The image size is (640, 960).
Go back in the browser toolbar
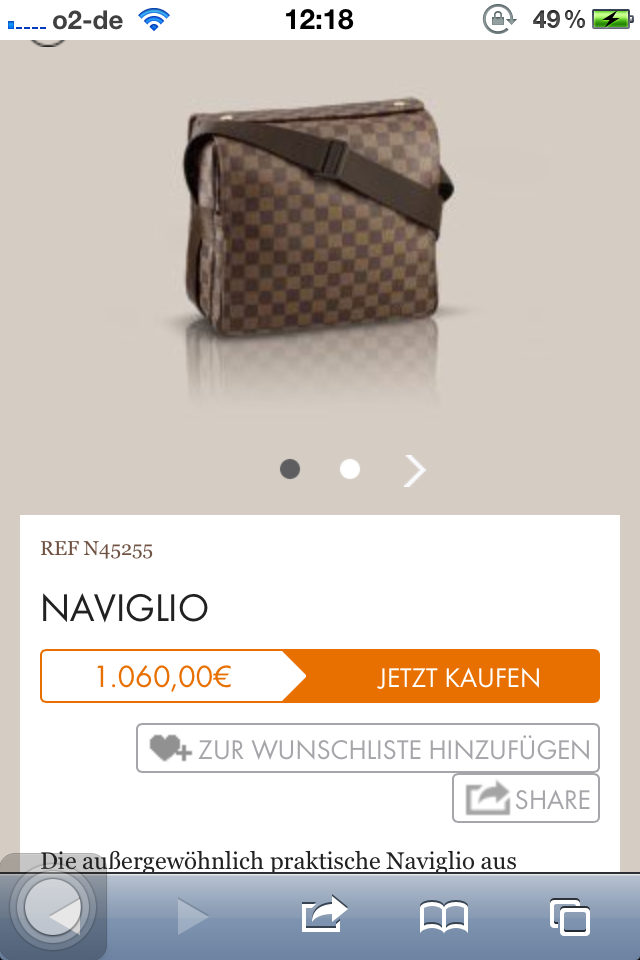pos(58,914)
